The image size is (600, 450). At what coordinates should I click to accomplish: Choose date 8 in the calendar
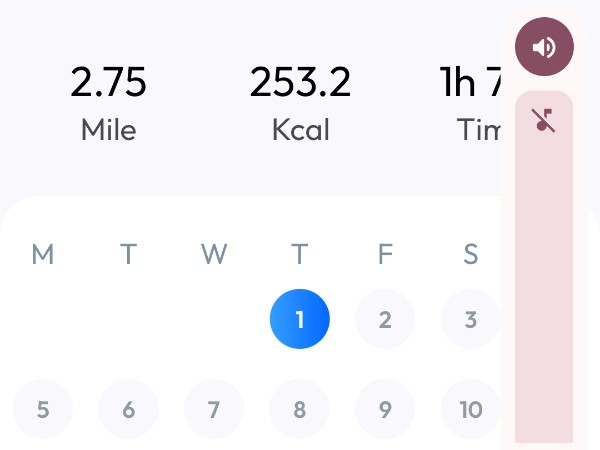click(300, 409)
